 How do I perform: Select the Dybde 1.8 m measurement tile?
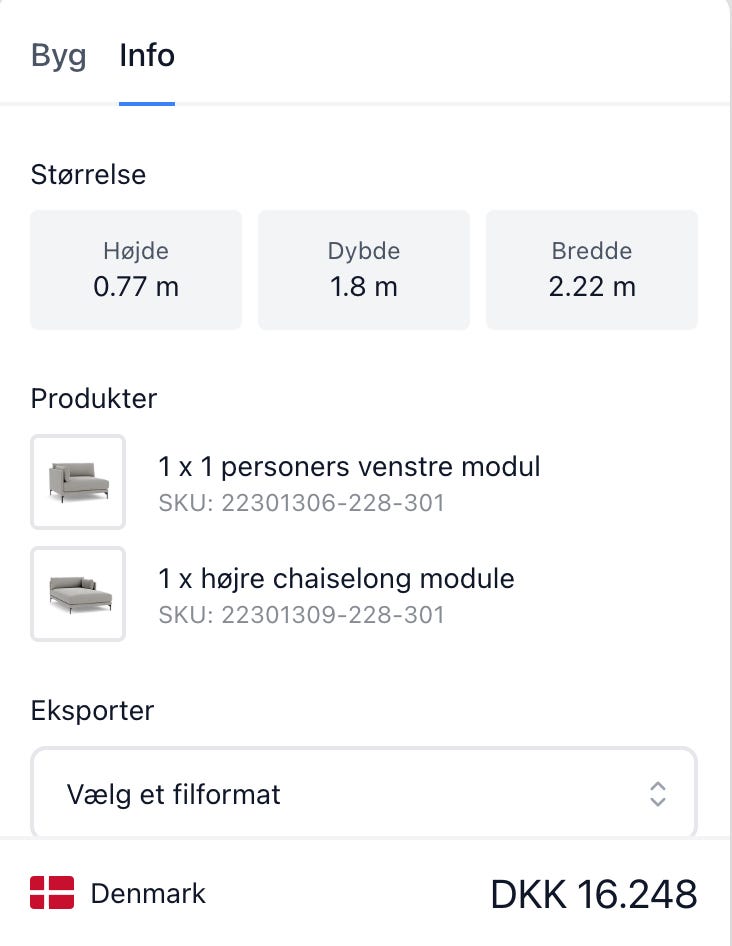[363, 269]
